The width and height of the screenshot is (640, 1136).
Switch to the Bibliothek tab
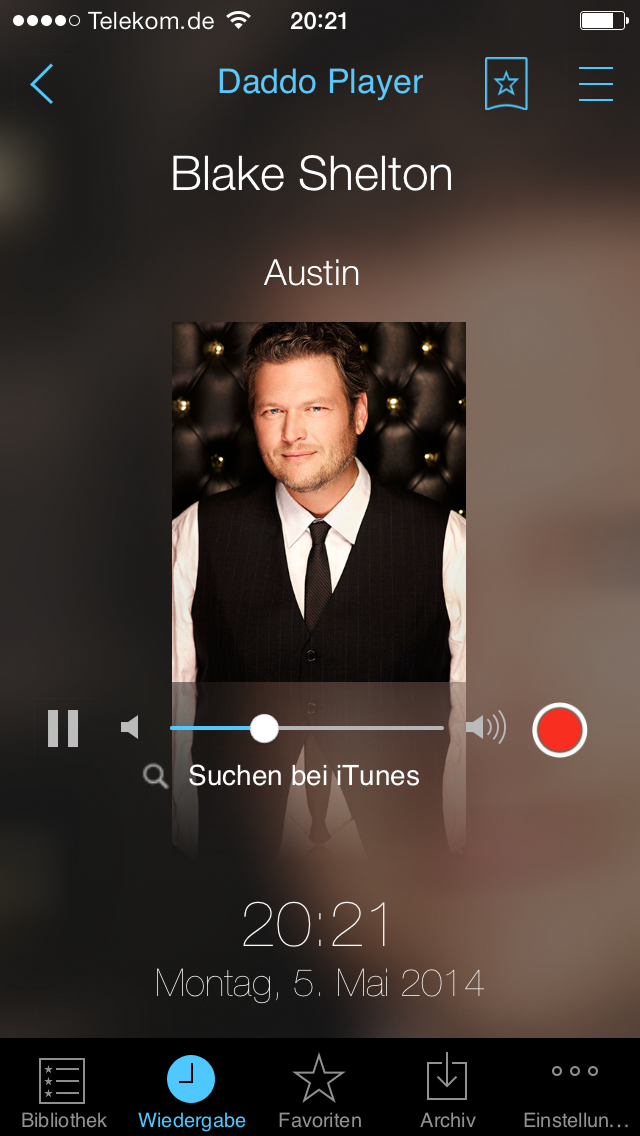point(63,1092)
